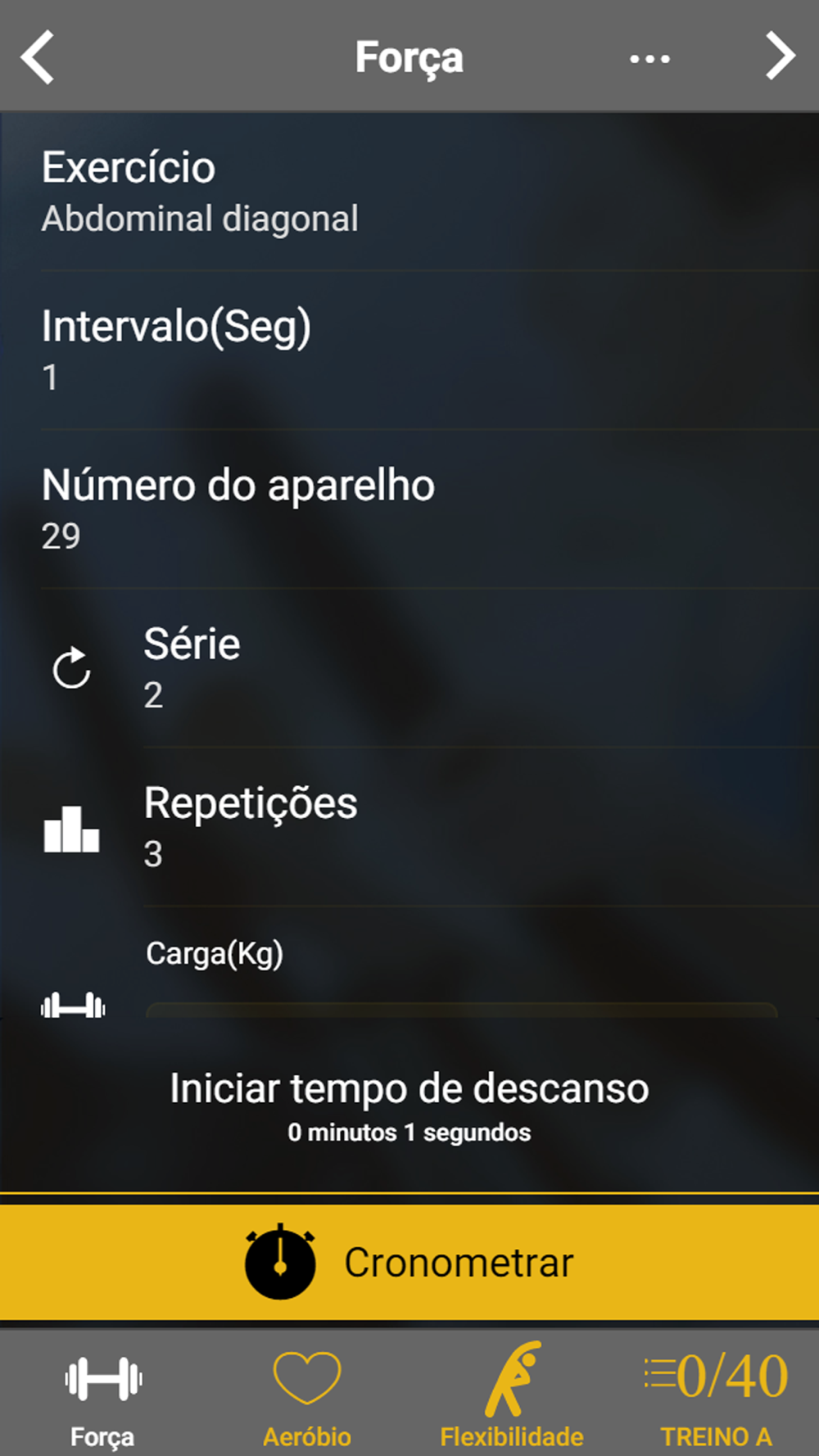This screenshot has height=1456, width=819.
Task: Open the Flexibilidade tab
Action: 512,1397
